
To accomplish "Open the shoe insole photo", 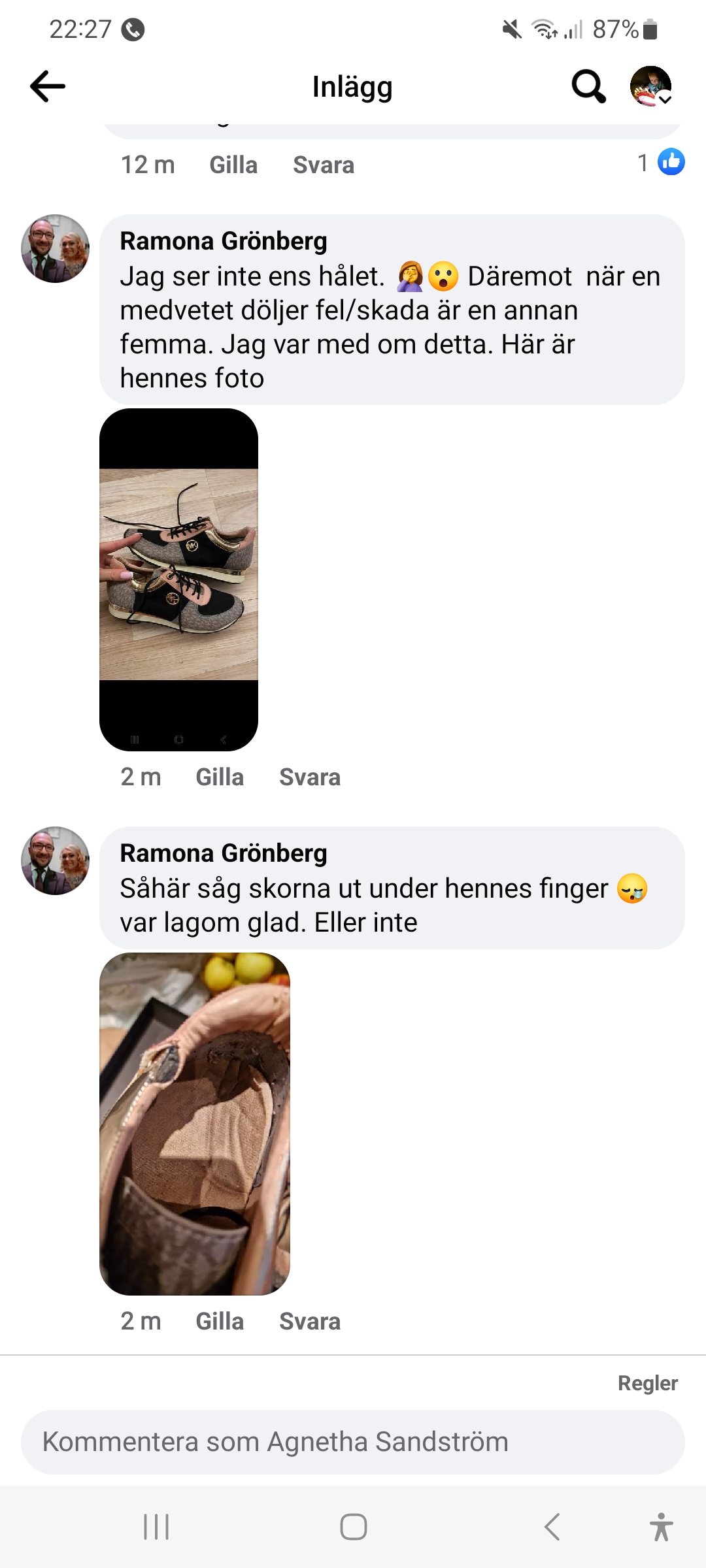I will (x=194, y=1124).
